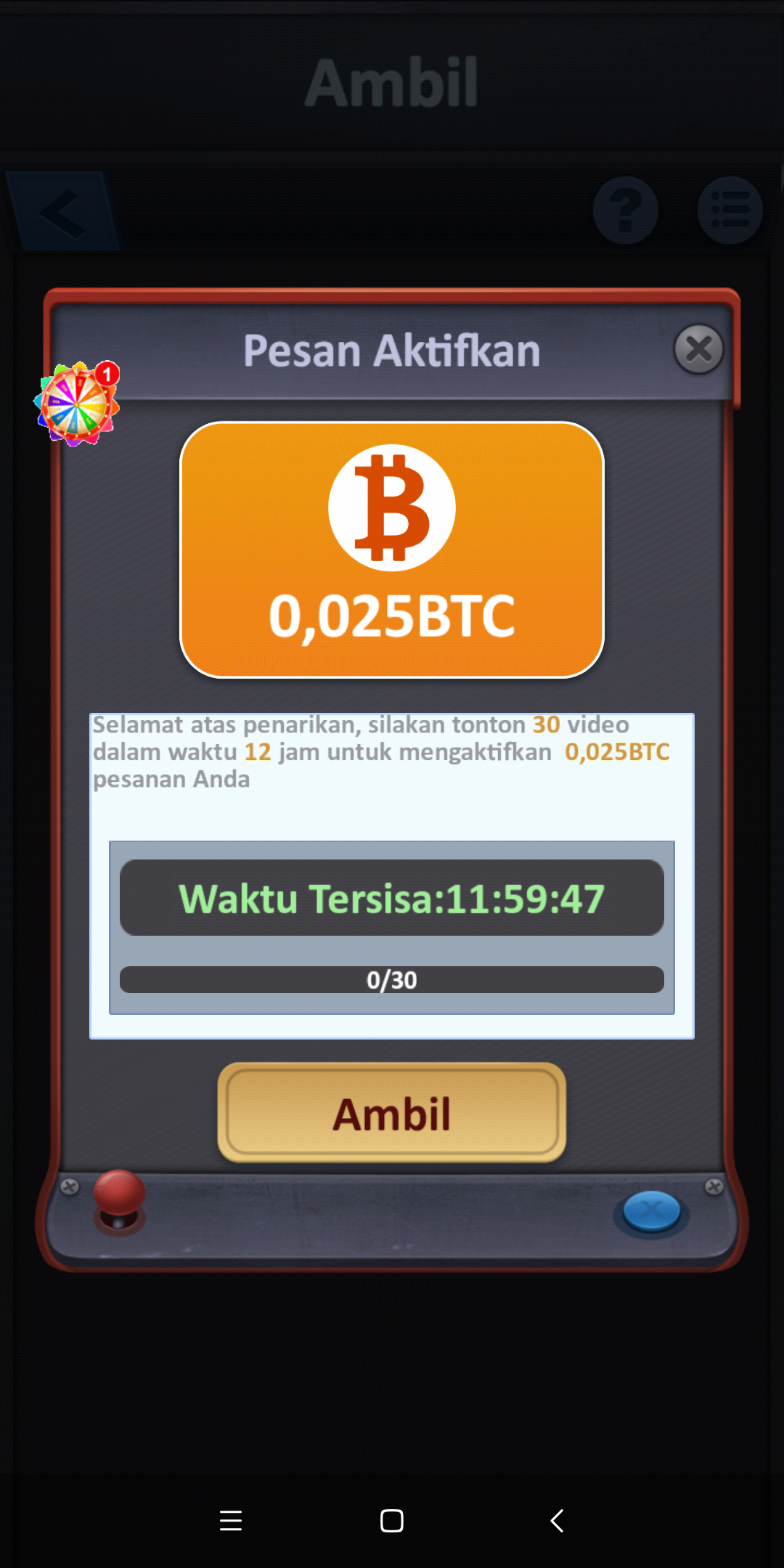The height and width of the screenshot is (1568, 784).
Task: Open the help question mark icon
Action: [626, 210]
